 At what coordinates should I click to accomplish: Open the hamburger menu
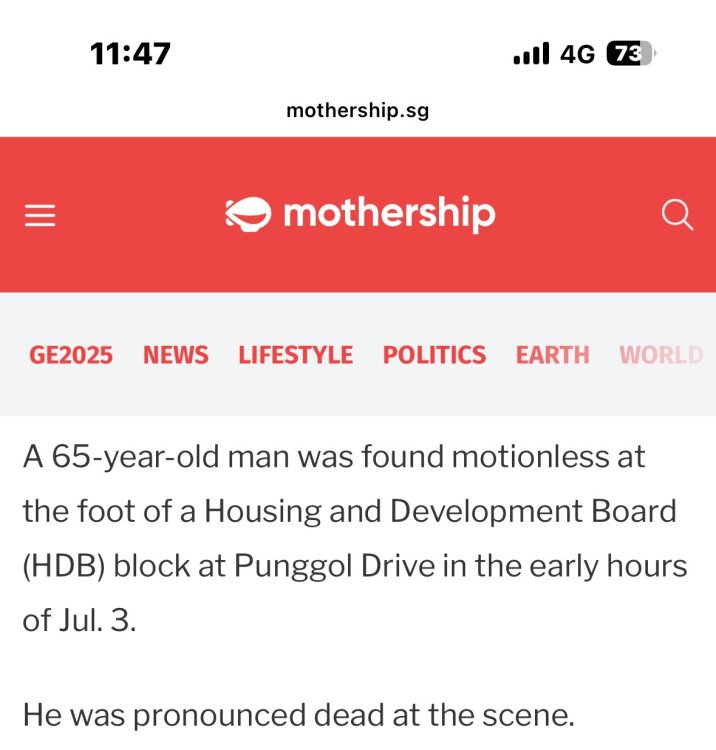pos(40,216)
